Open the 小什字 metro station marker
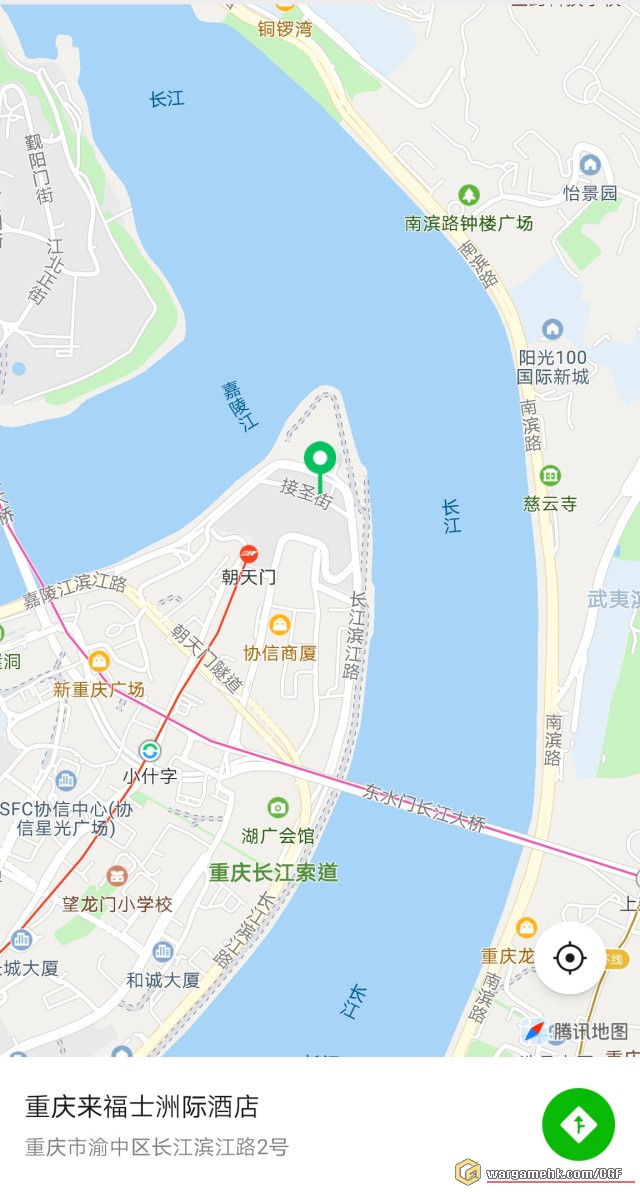The image size is (640, 1192). pos(150,750)
